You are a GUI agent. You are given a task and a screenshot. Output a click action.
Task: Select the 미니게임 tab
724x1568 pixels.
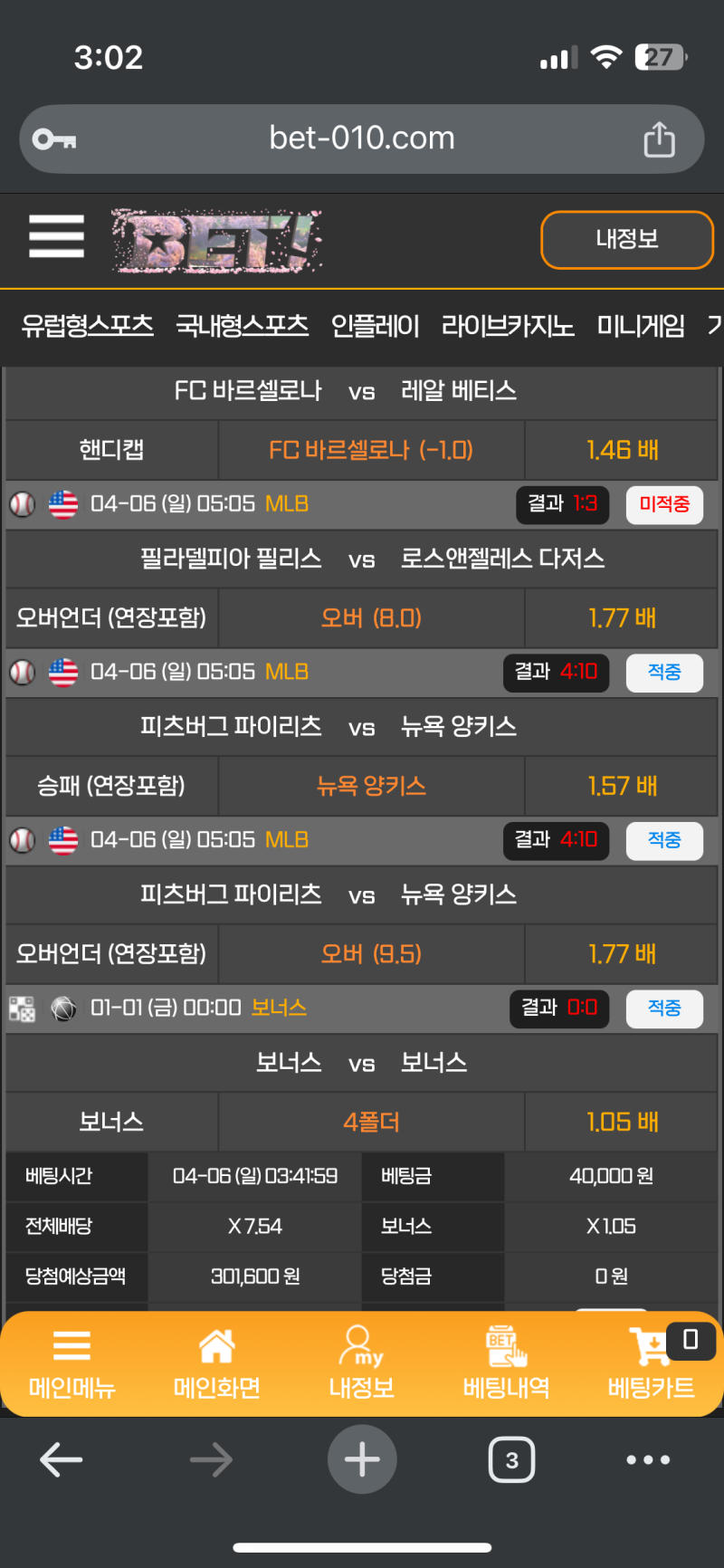click(x=641, y=325)
